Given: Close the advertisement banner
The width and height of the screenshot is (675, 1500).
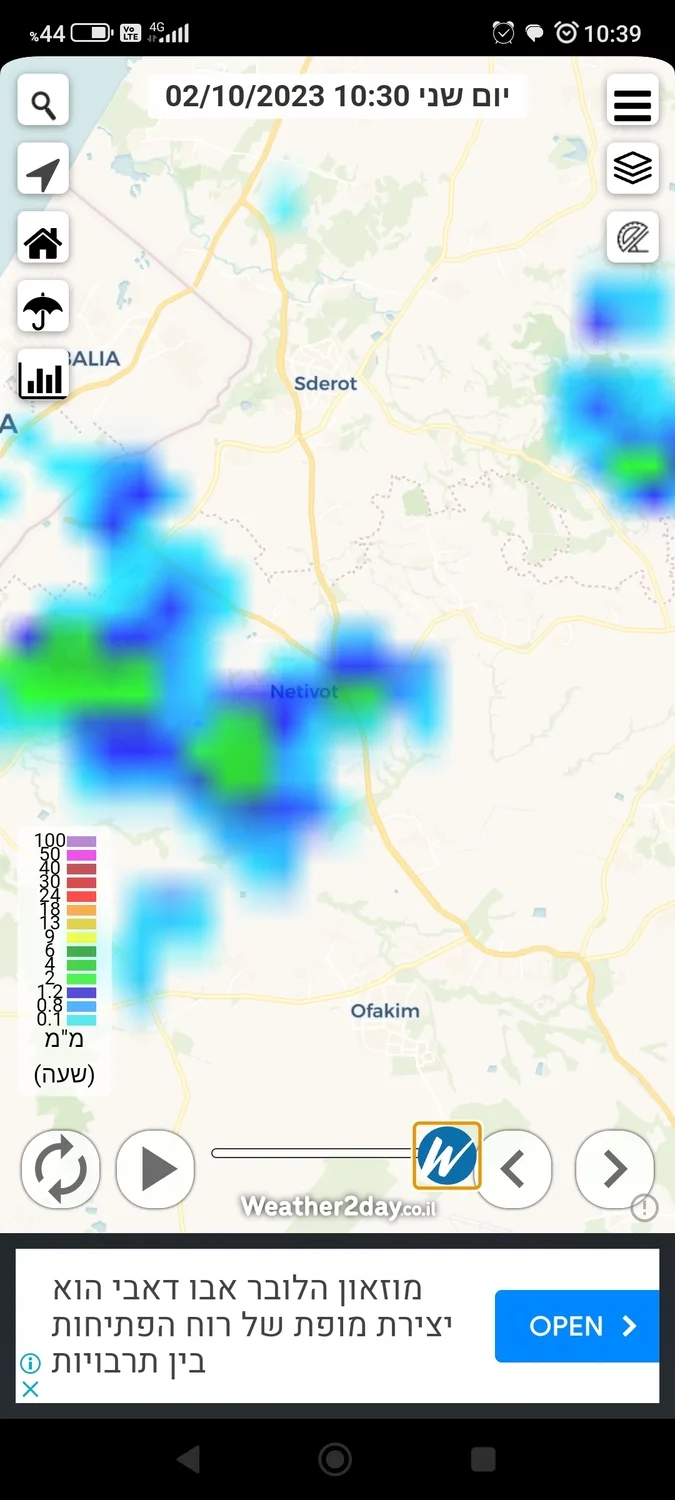Looking at the screenshot, I should 31,1389.
